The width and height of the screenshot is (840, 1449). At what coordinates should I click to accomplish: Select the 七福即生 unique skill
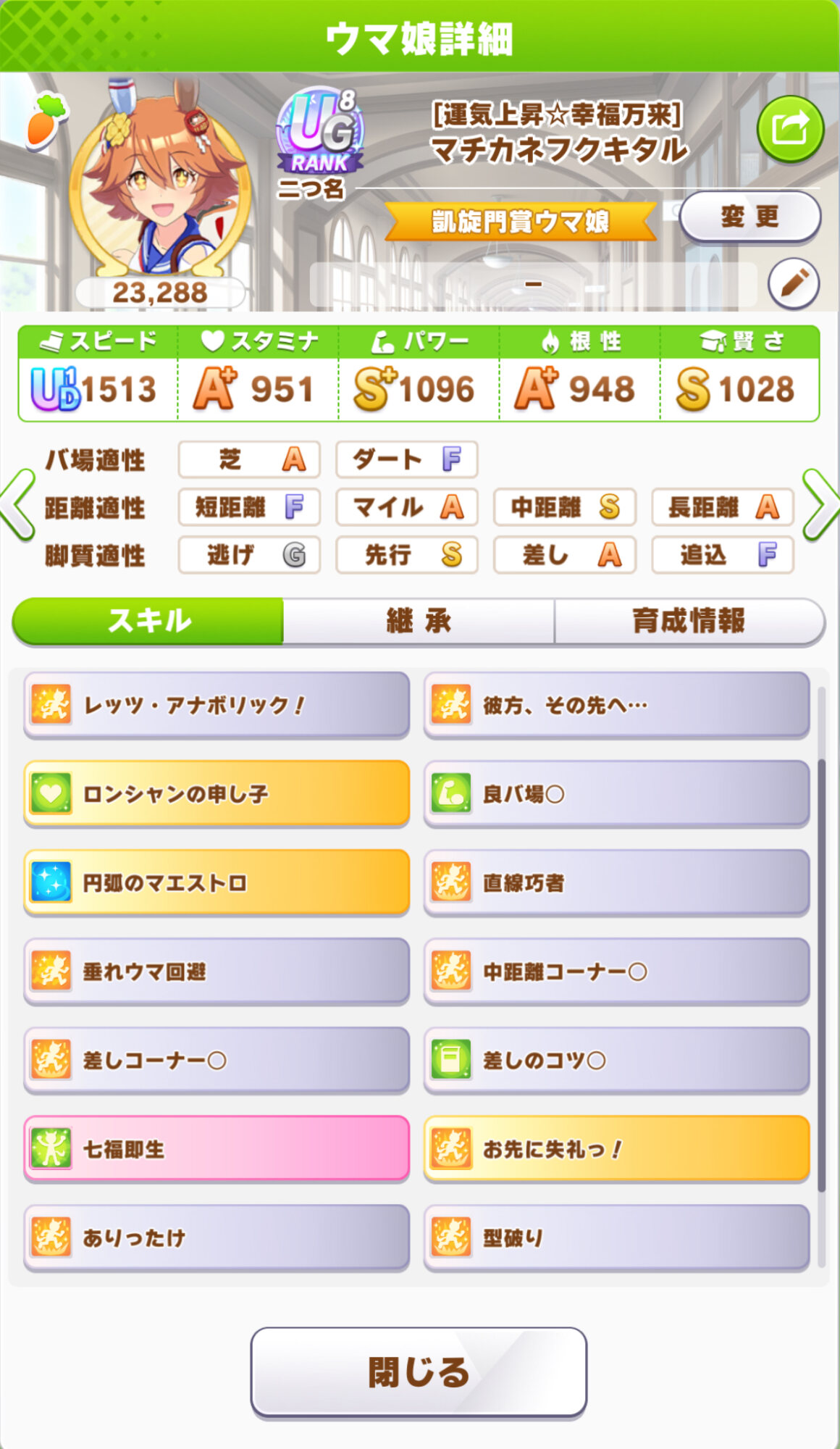217,1148
